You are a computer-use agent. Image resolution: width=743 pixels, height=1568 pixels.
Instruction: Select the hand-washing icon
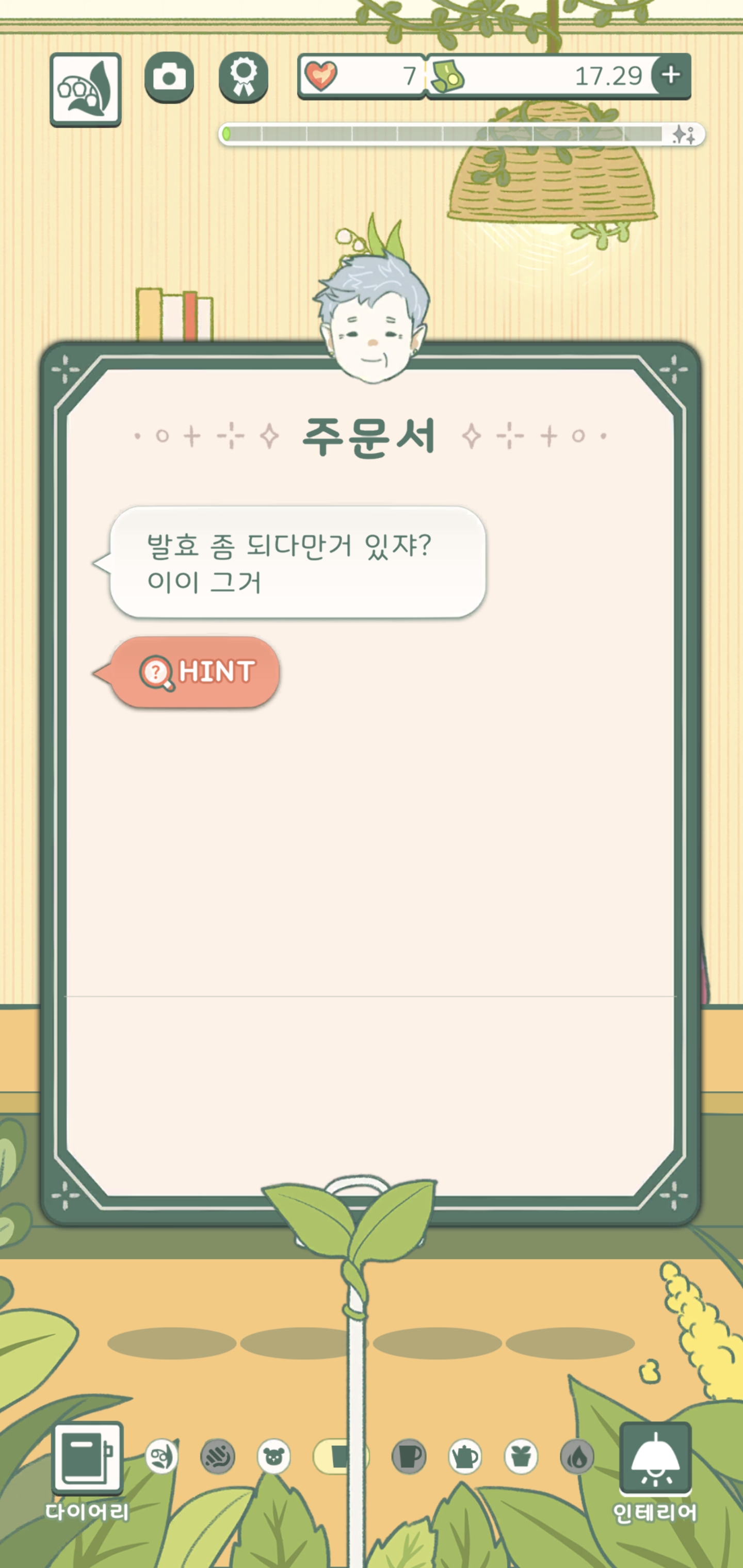(217, 1457)
